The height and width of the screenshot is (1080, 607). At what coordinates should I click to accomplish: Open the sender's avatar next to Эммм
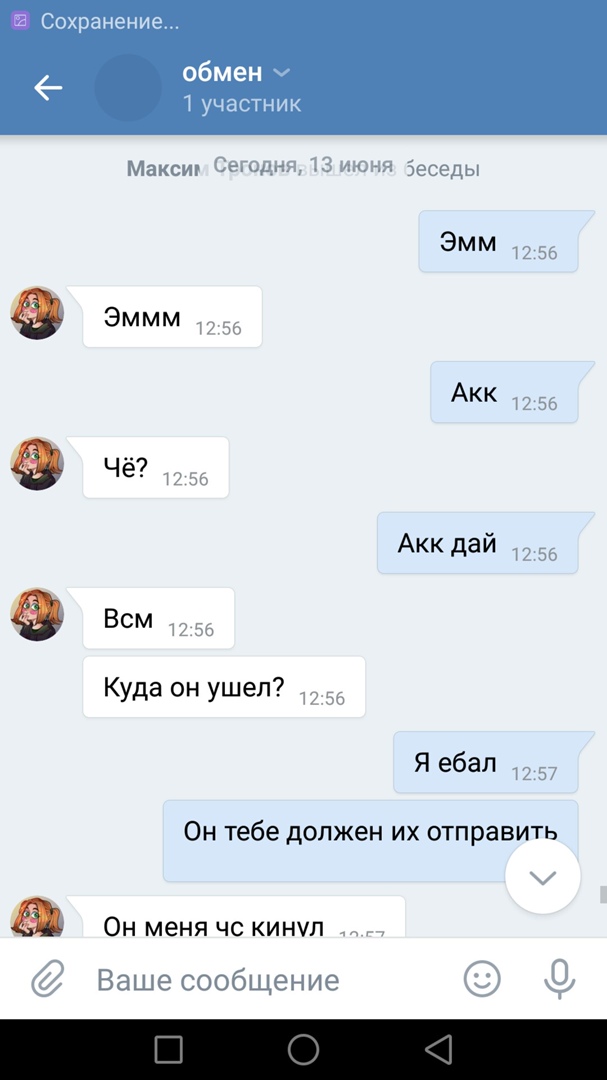tap(37, 313)
